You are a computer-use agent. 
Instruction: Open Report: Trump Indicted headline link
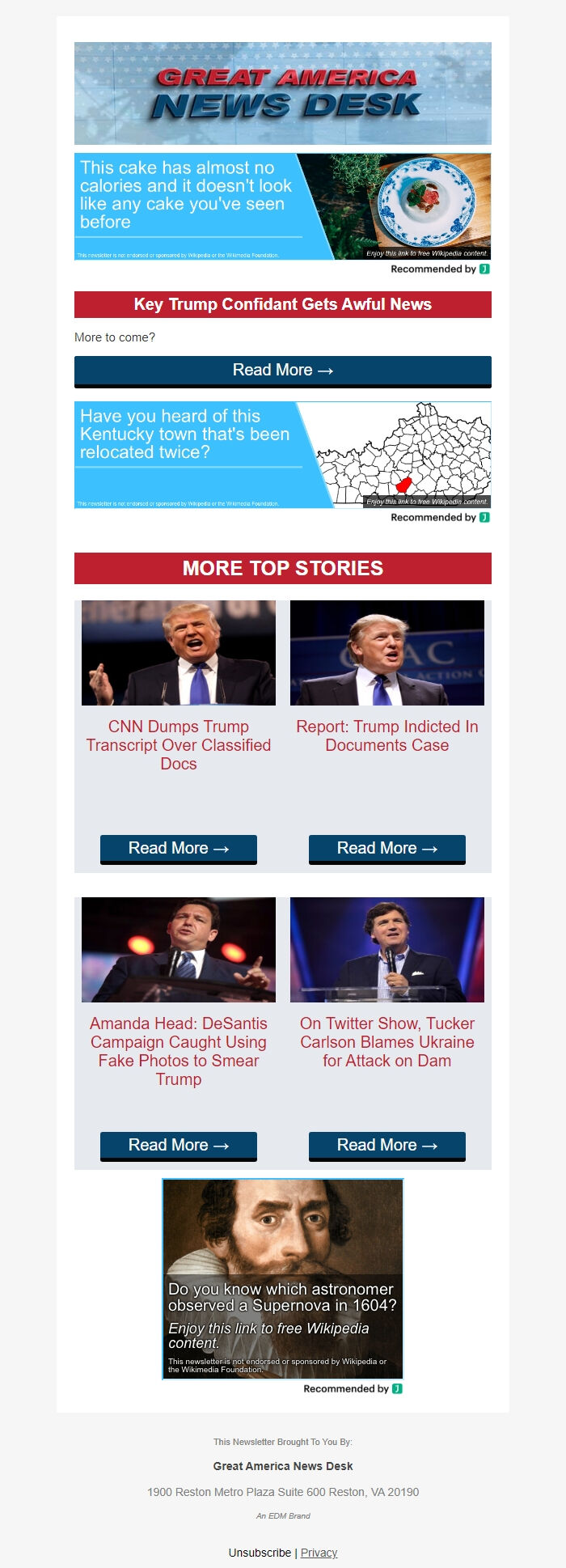[386, 735]
